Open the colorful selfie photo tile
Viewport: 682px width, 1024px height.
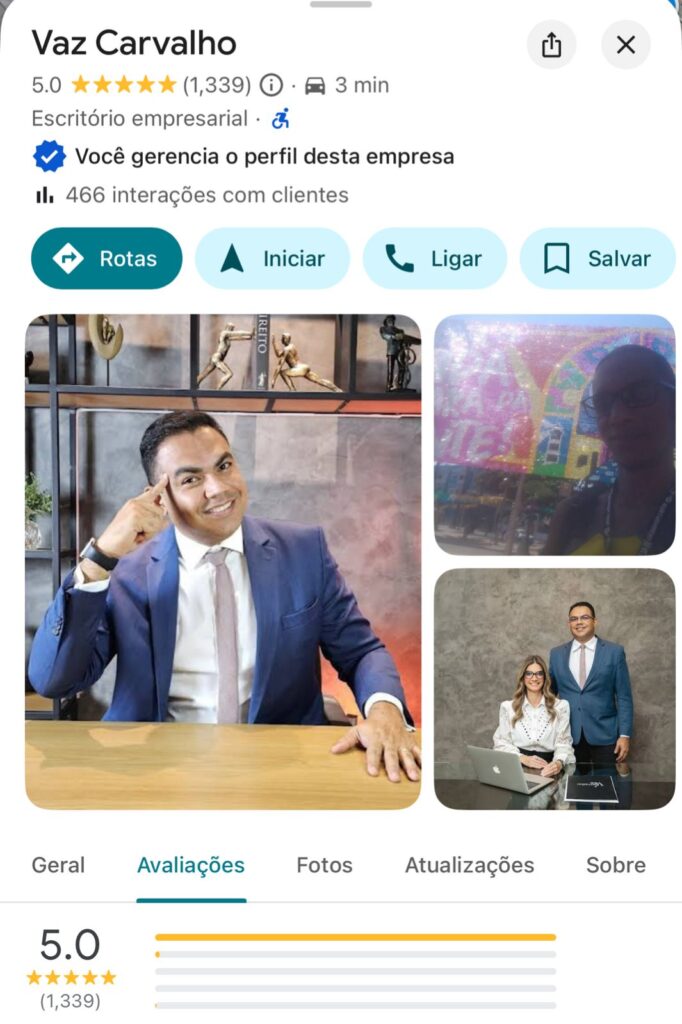(x=554, y=435)
